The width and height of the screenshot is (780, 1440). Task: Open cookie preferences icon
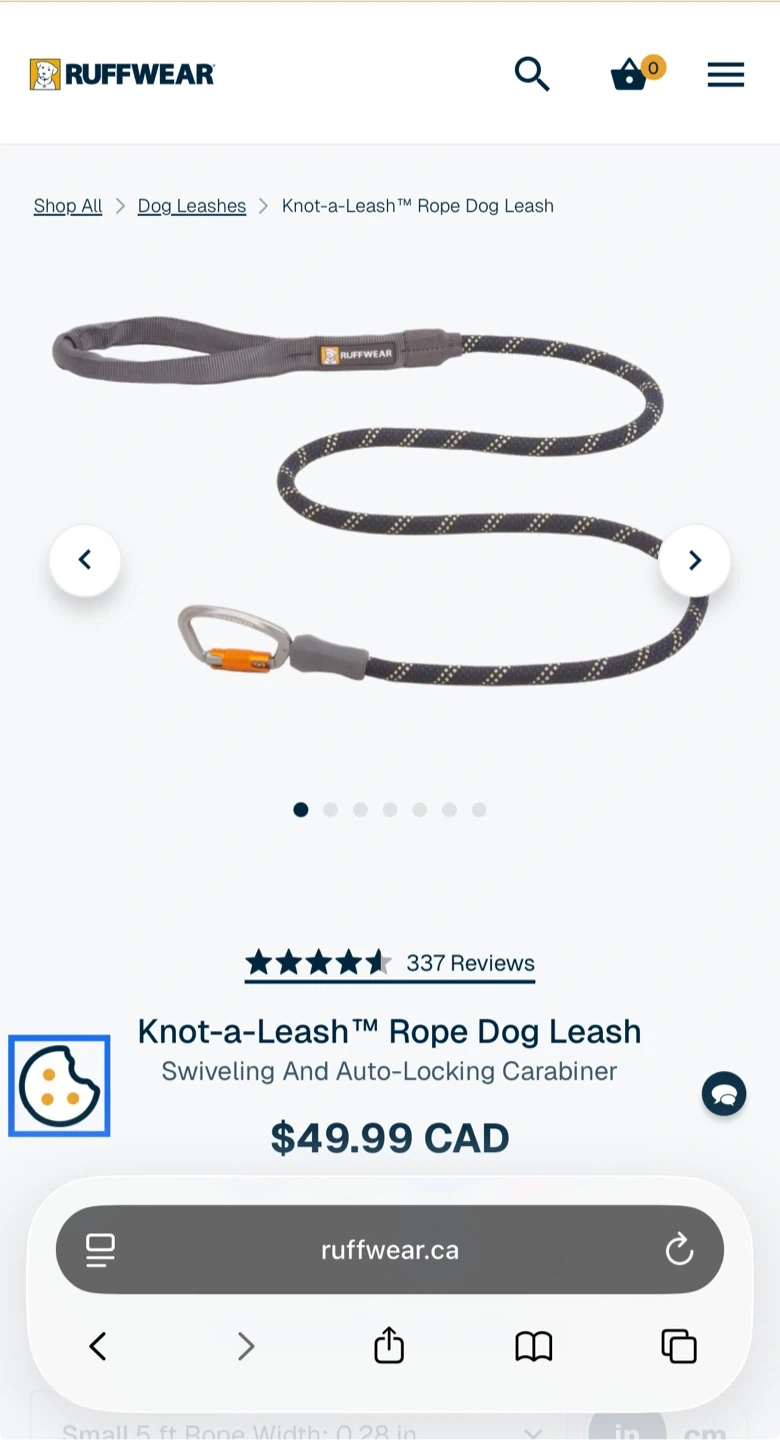coord(59,1086)
